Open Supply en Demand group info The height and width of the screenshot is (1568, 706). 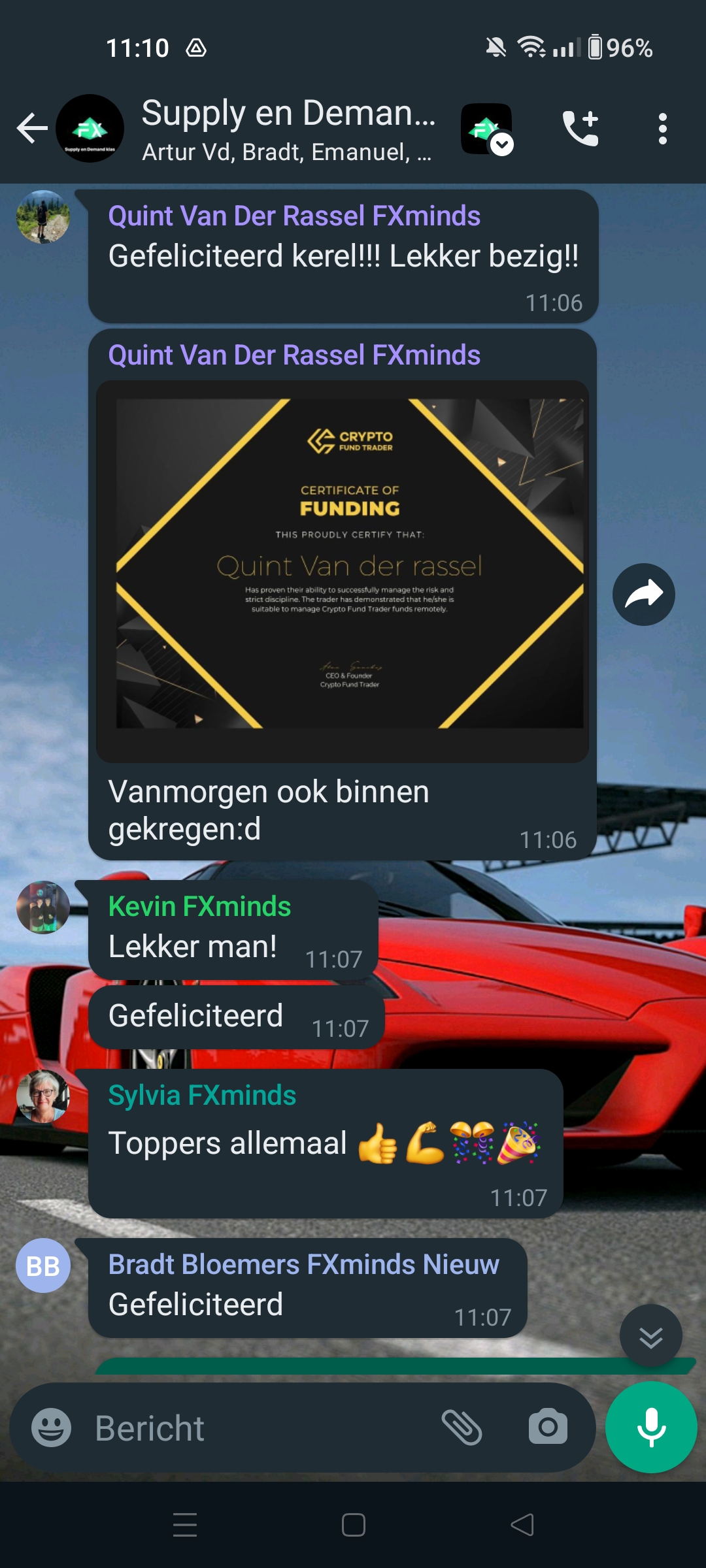point(288,129)
